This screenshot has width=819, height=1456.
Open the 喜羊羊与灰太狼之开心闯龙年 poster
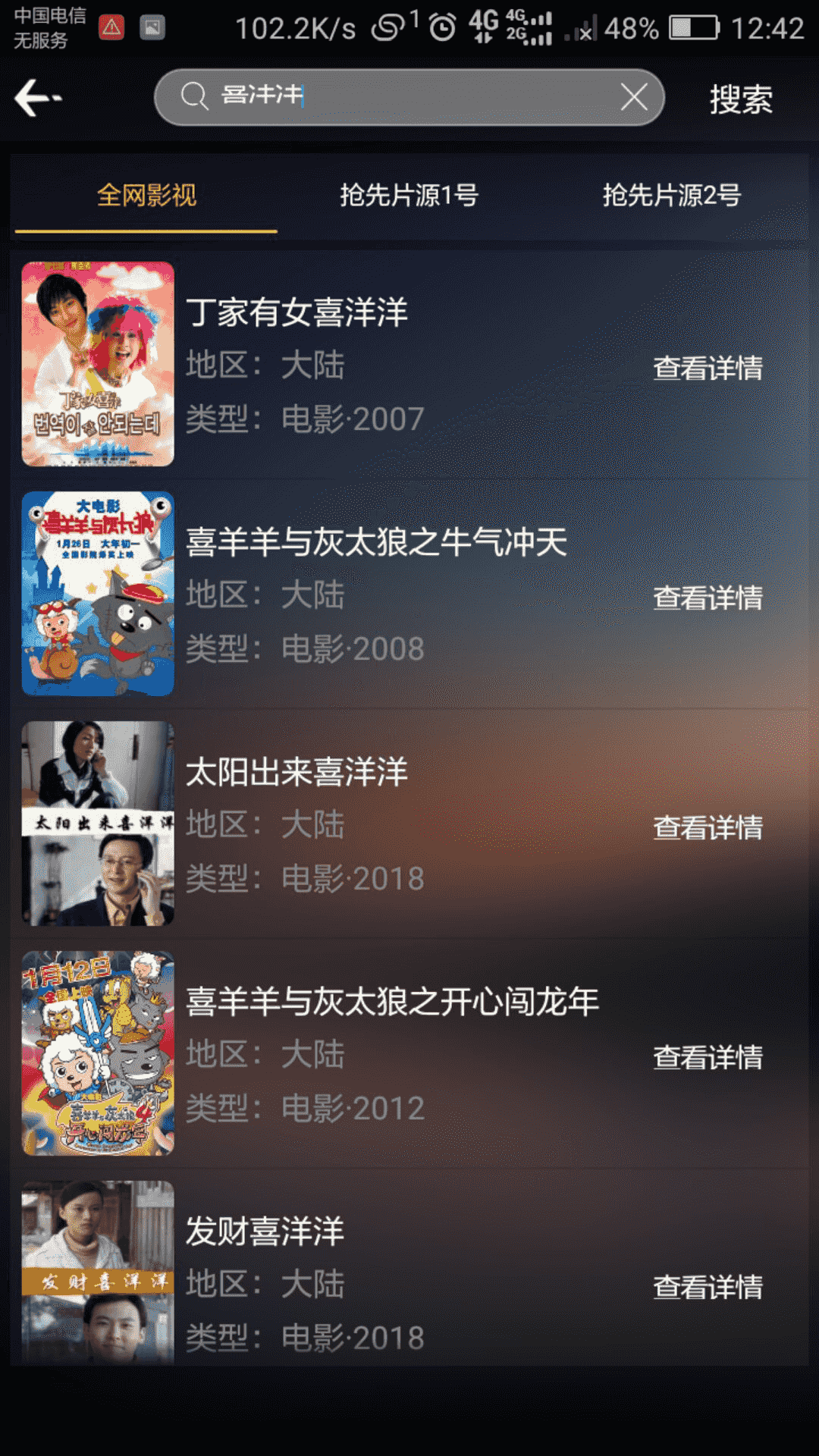click(98, 1053)
